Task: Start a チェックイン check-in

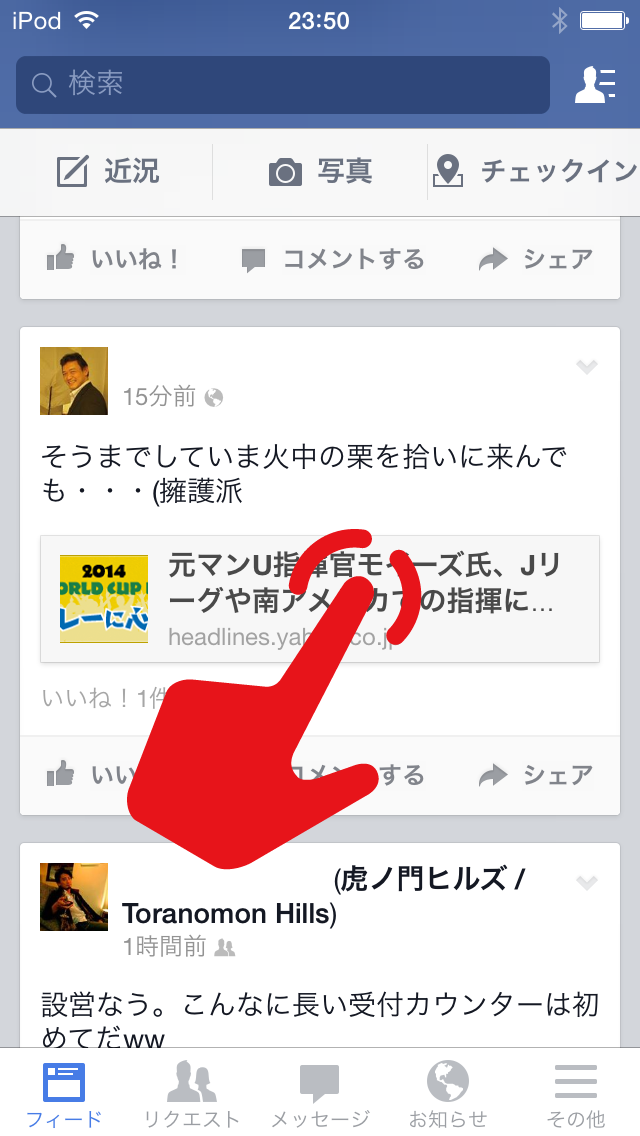Action: 535,172
